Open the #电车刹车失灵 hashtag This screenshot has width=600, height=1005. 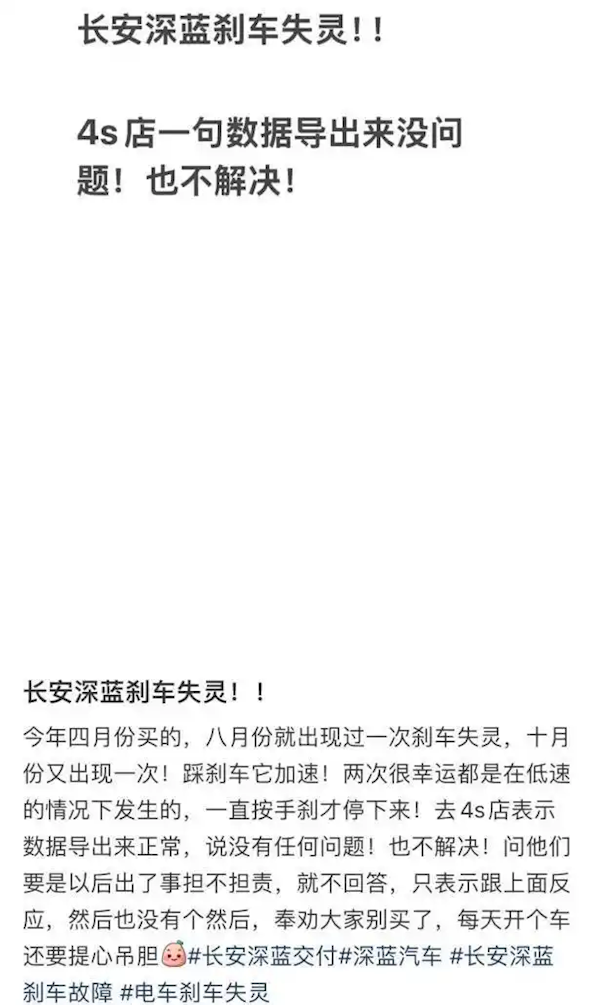click(195, 991)
